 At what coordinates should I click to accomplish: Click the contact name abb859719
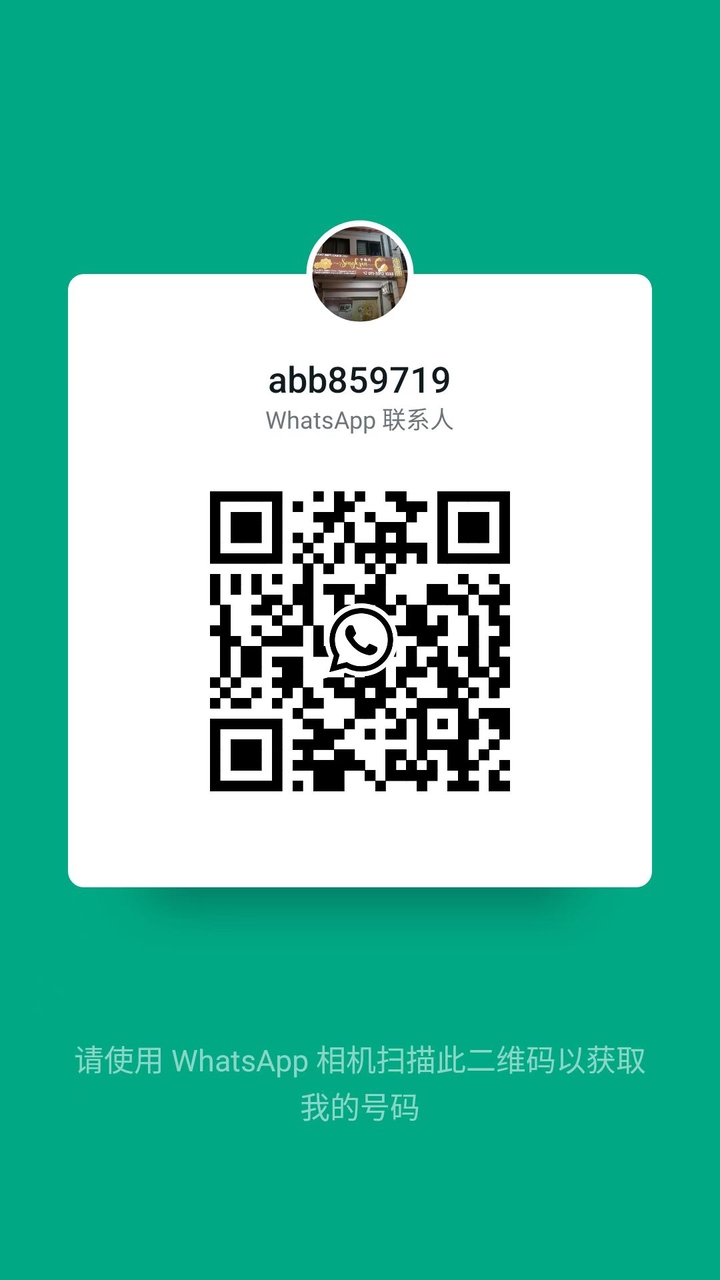click(x=360, y=378)
